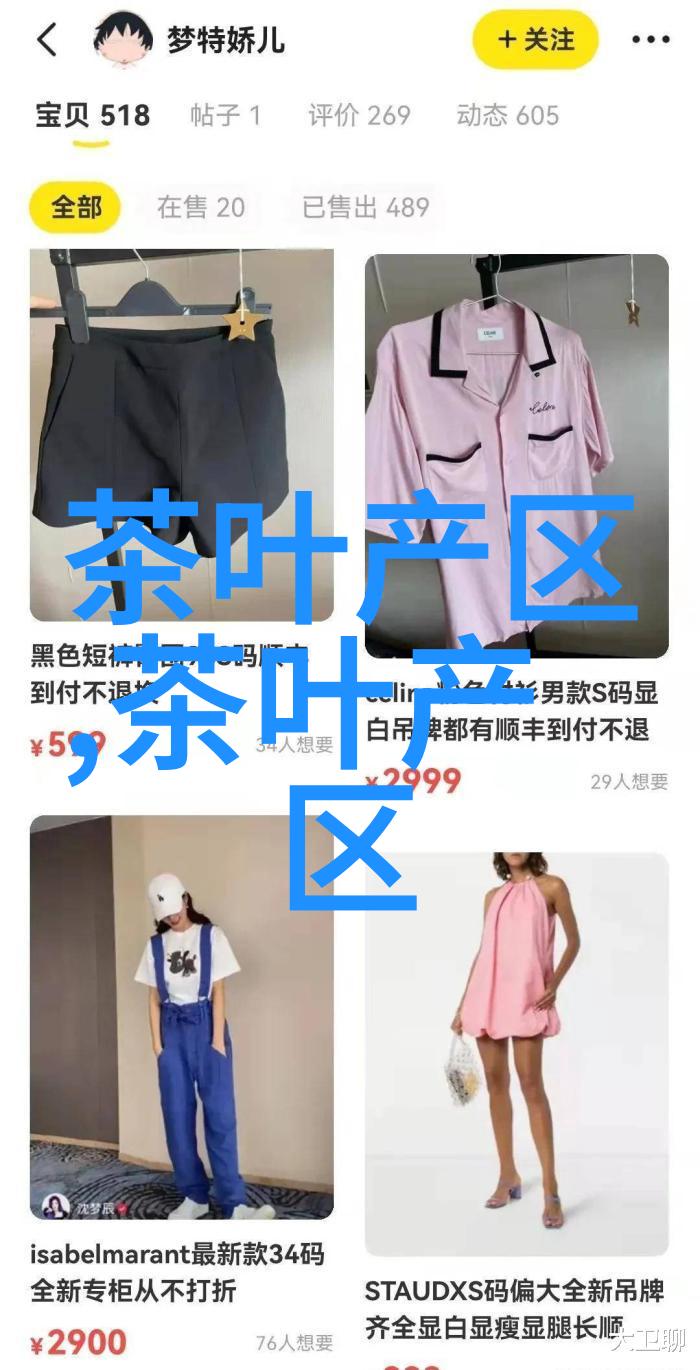Filter by 在售 20 items
700x1370 pixels.
[201, 207]
